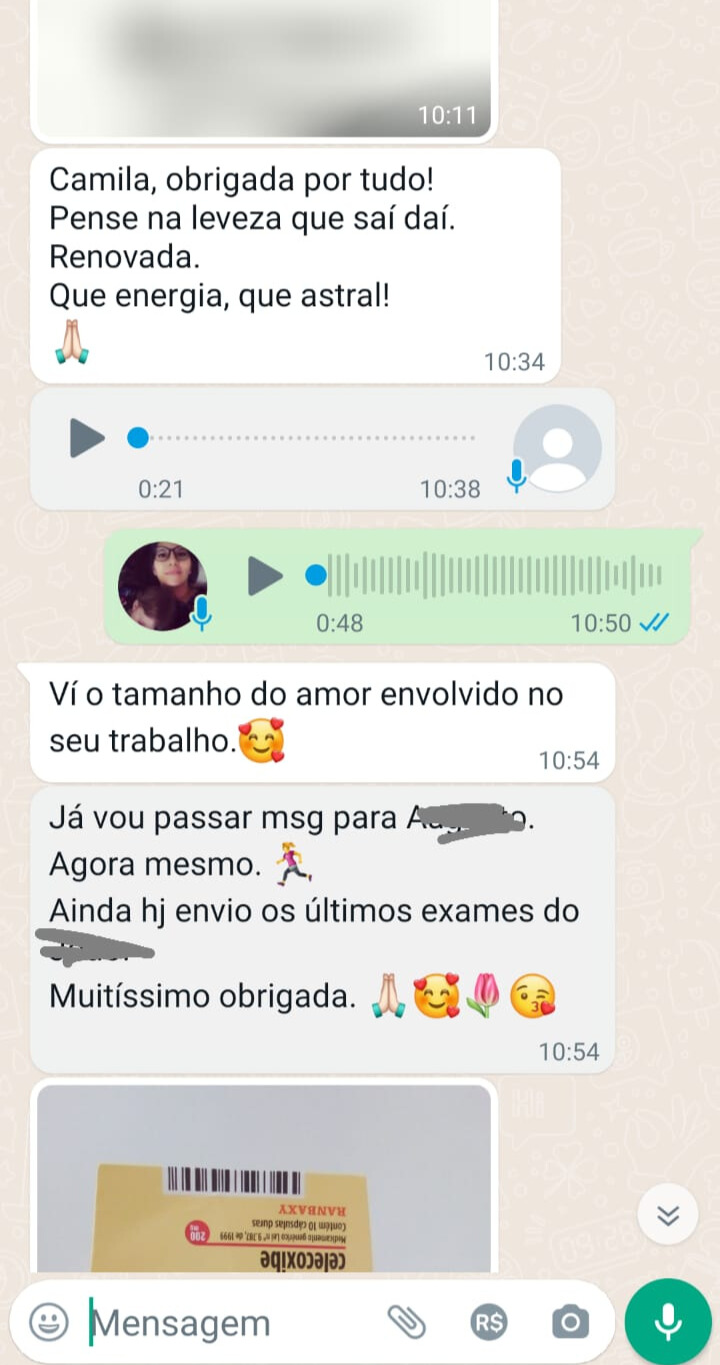Play the sent 0:48 voice message
Viewport: 720px width, 1365px height.
tap(265, 575)
